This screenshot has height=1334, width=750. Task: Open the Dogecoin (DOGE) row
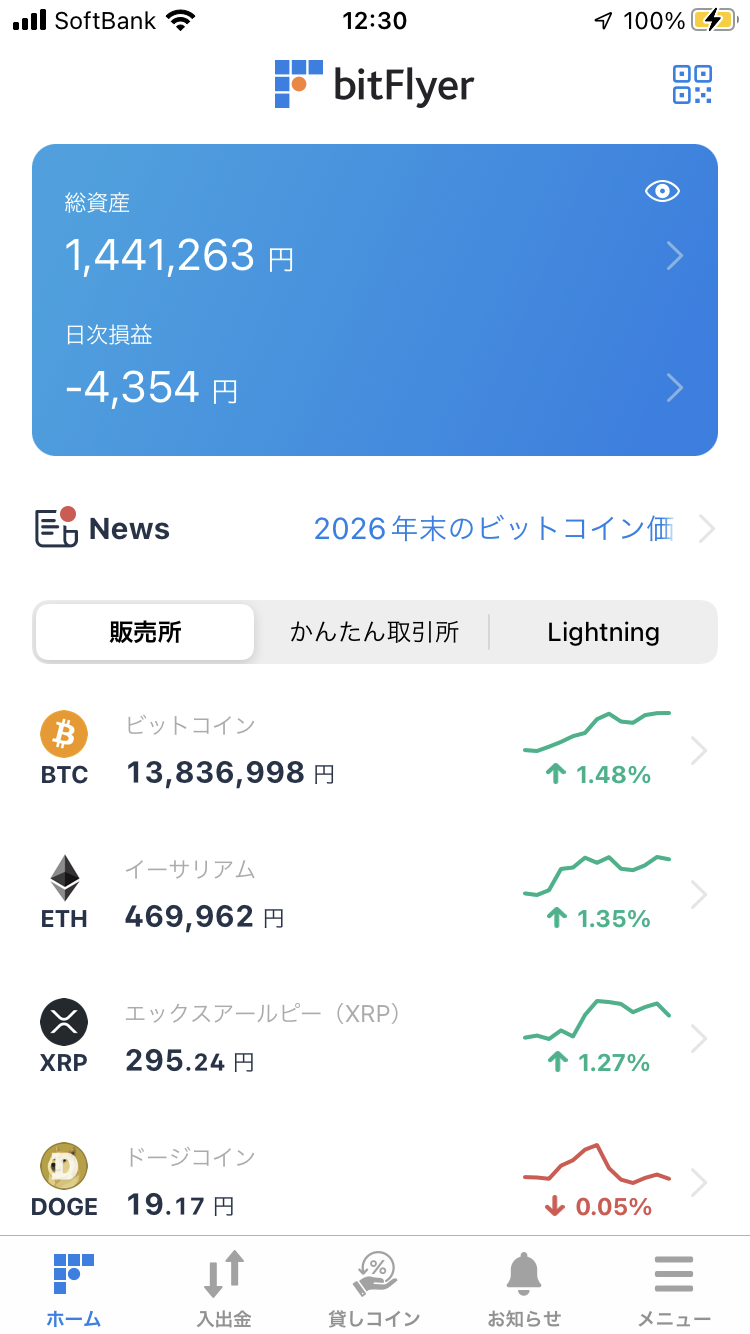pos(375,1183)
